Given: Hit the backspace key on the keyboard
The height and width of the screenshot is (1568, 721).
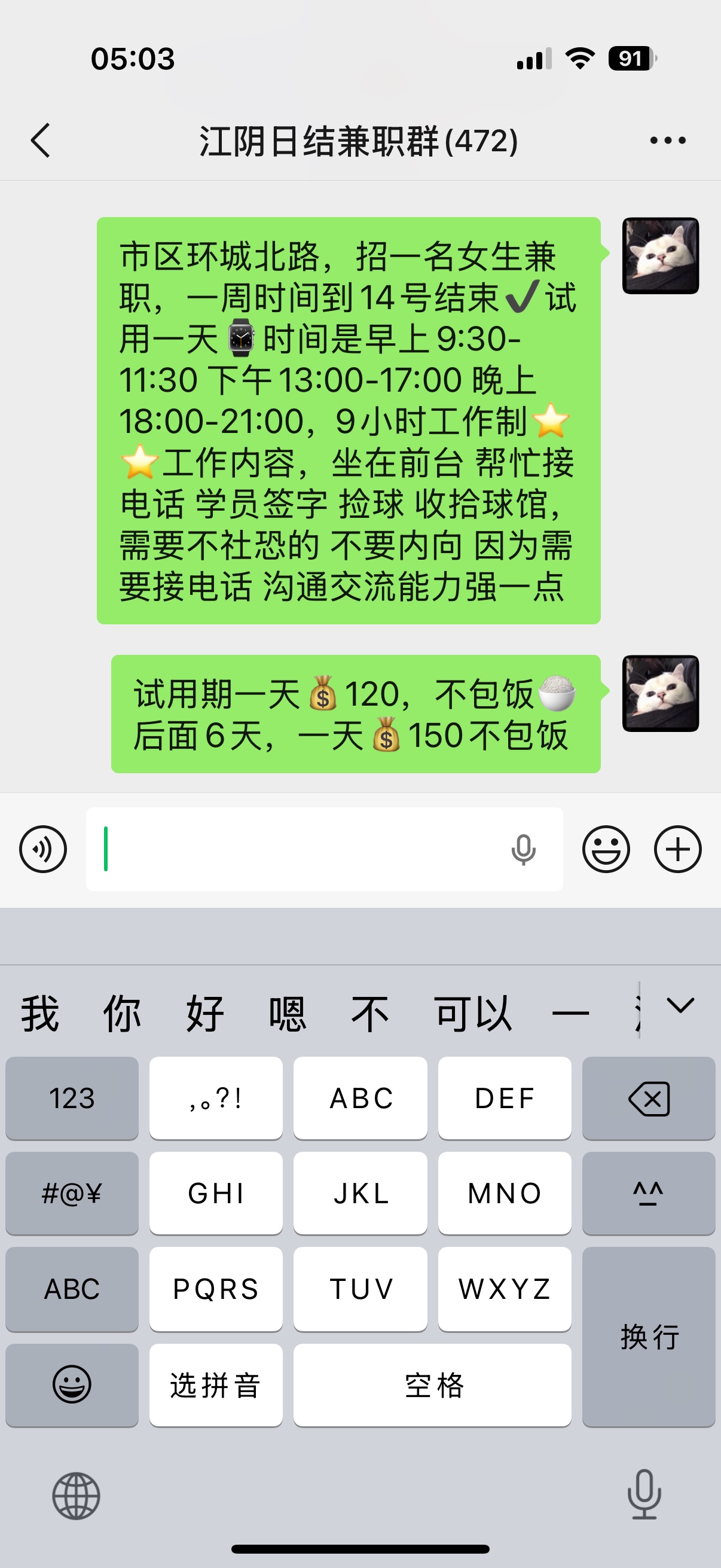Looking at the screenshot, I should [x=649, y=1098].
